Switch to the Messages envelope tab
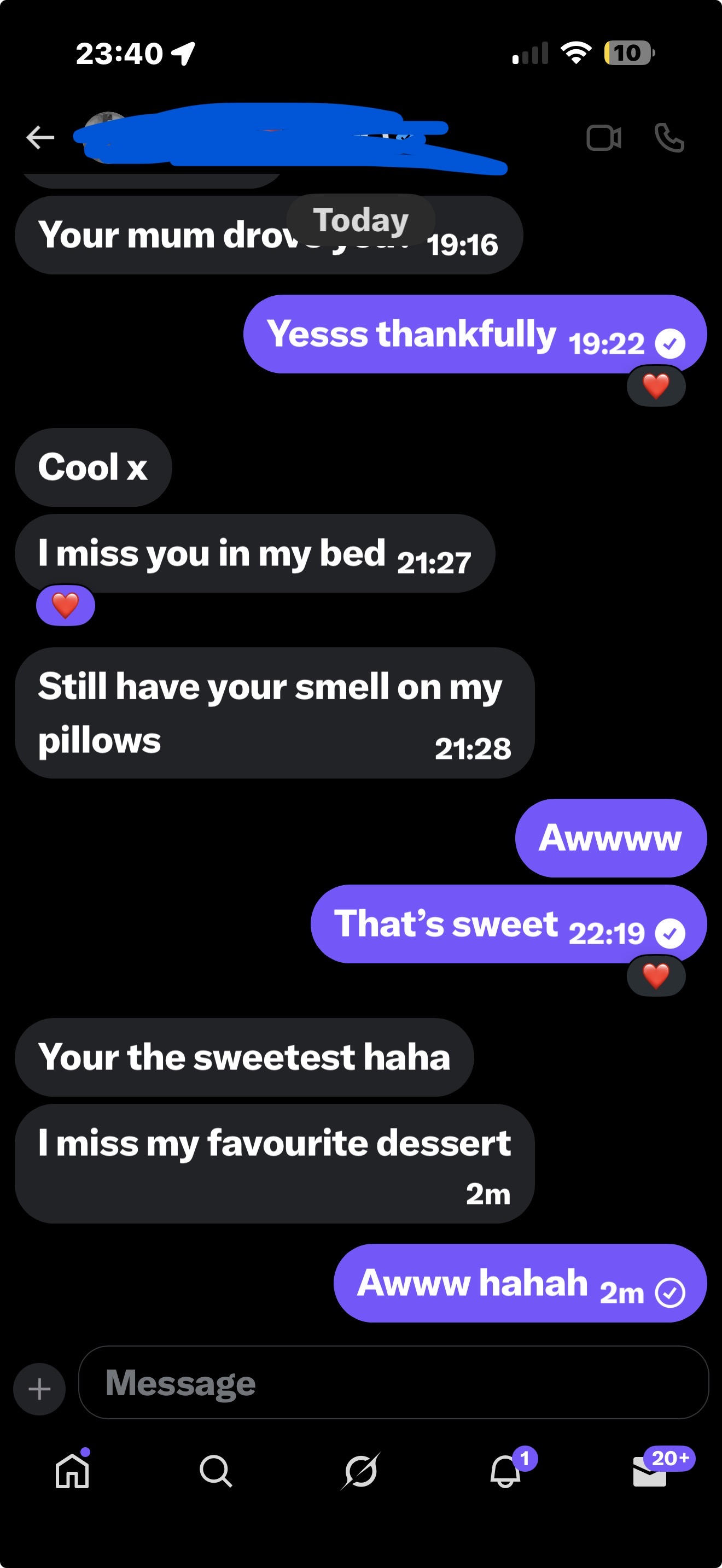 click(x=650, y=1471)
